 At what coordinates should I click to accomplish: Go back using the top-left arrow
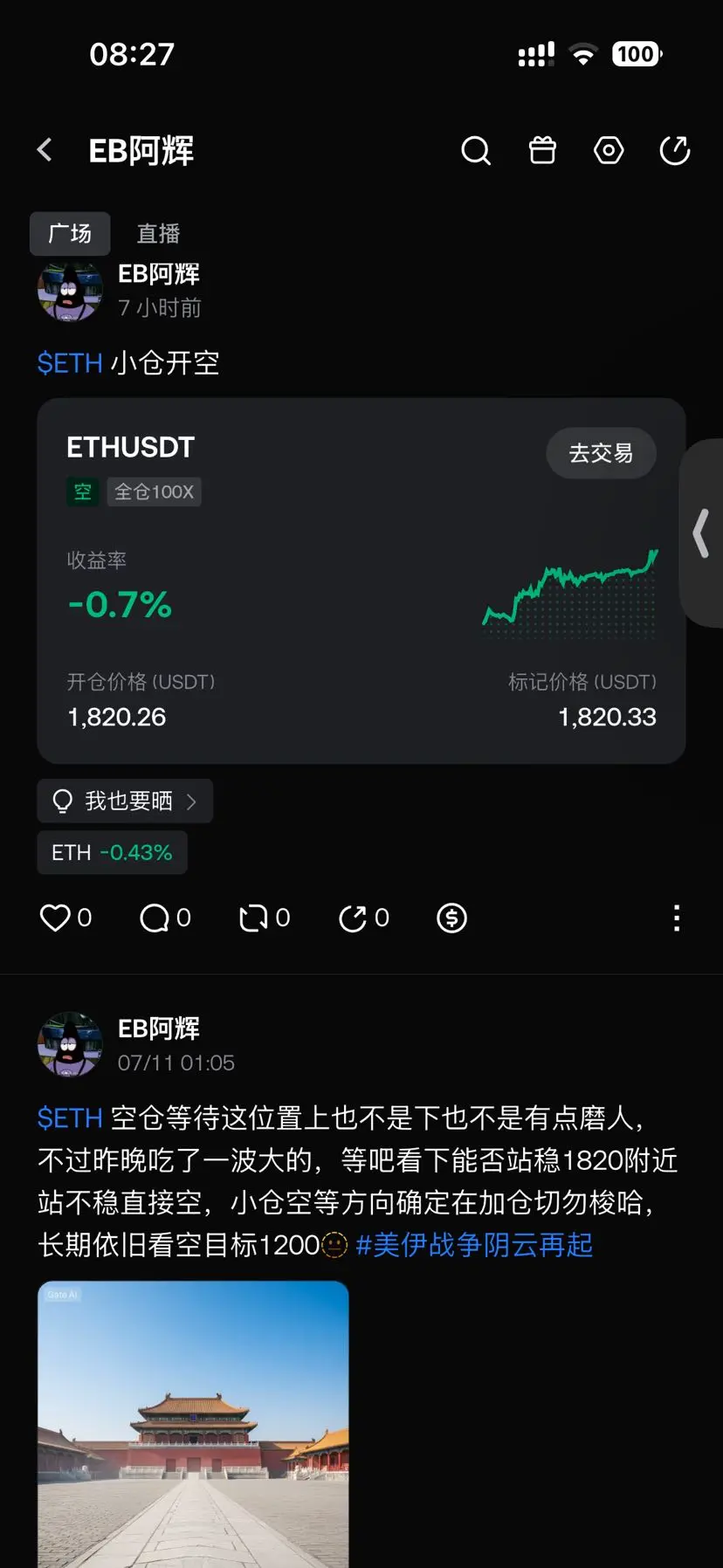coord(45,150)
